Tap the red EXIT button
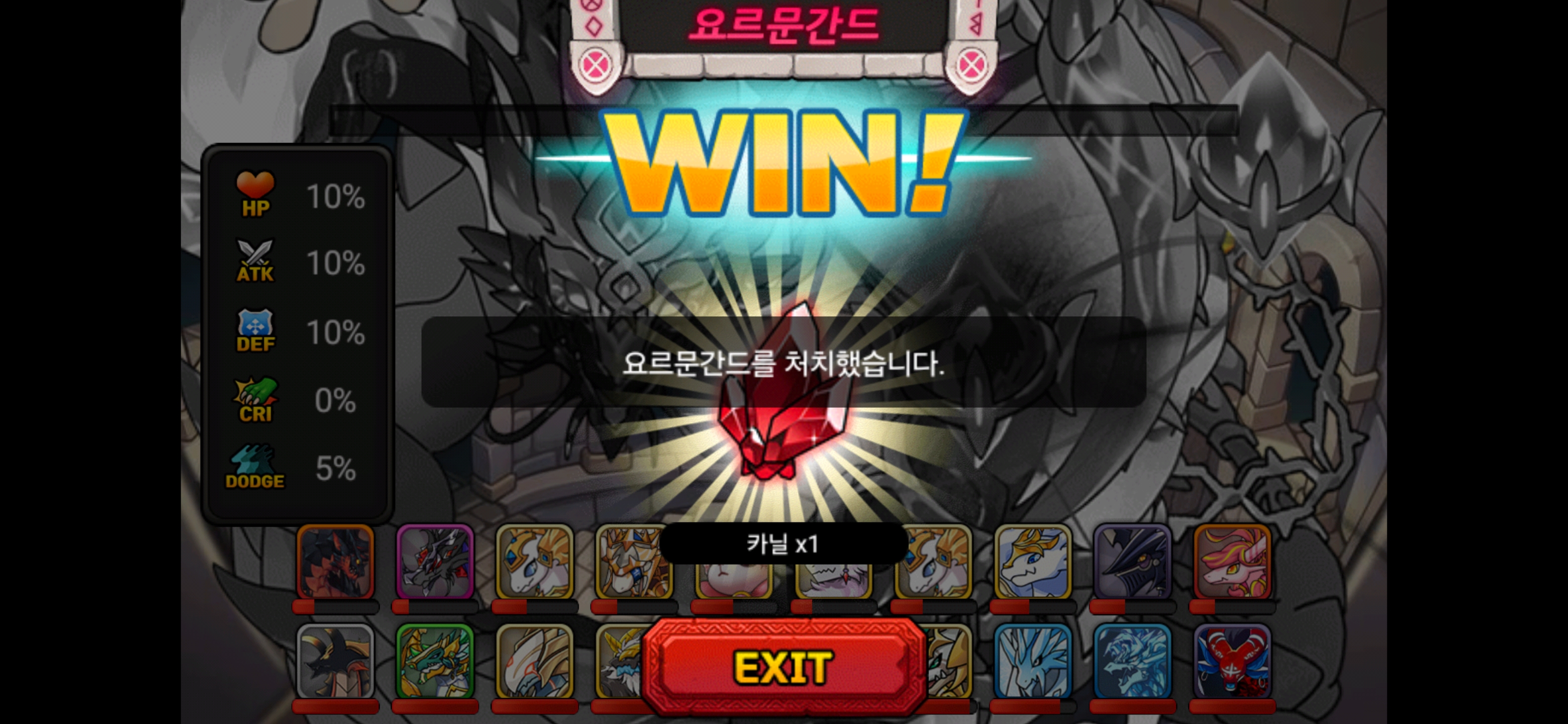This screenshot has width=1568, height=724. (783, 667)
